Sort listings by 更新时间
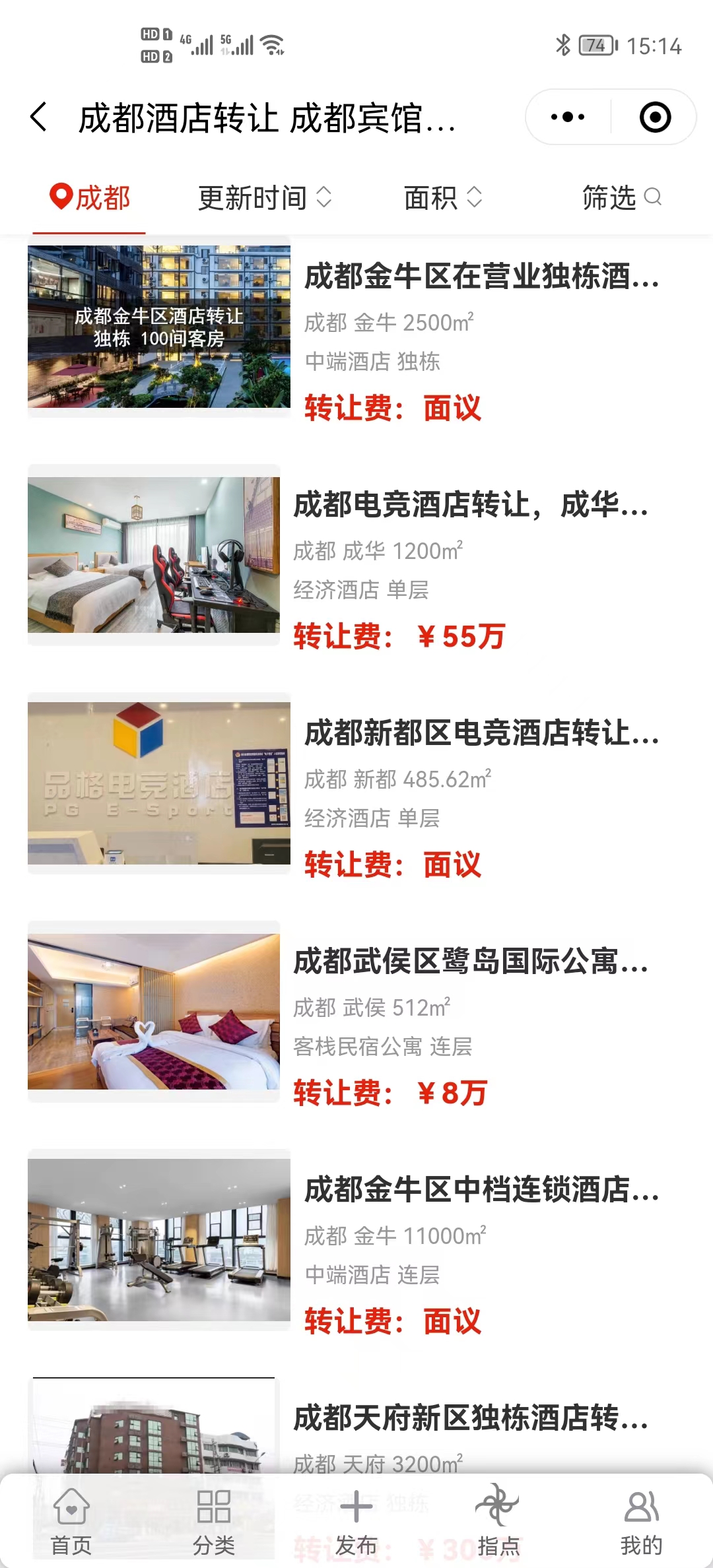Image resolution: width=713 pixels, height=1568 pixels. click(x=264, y=198)
